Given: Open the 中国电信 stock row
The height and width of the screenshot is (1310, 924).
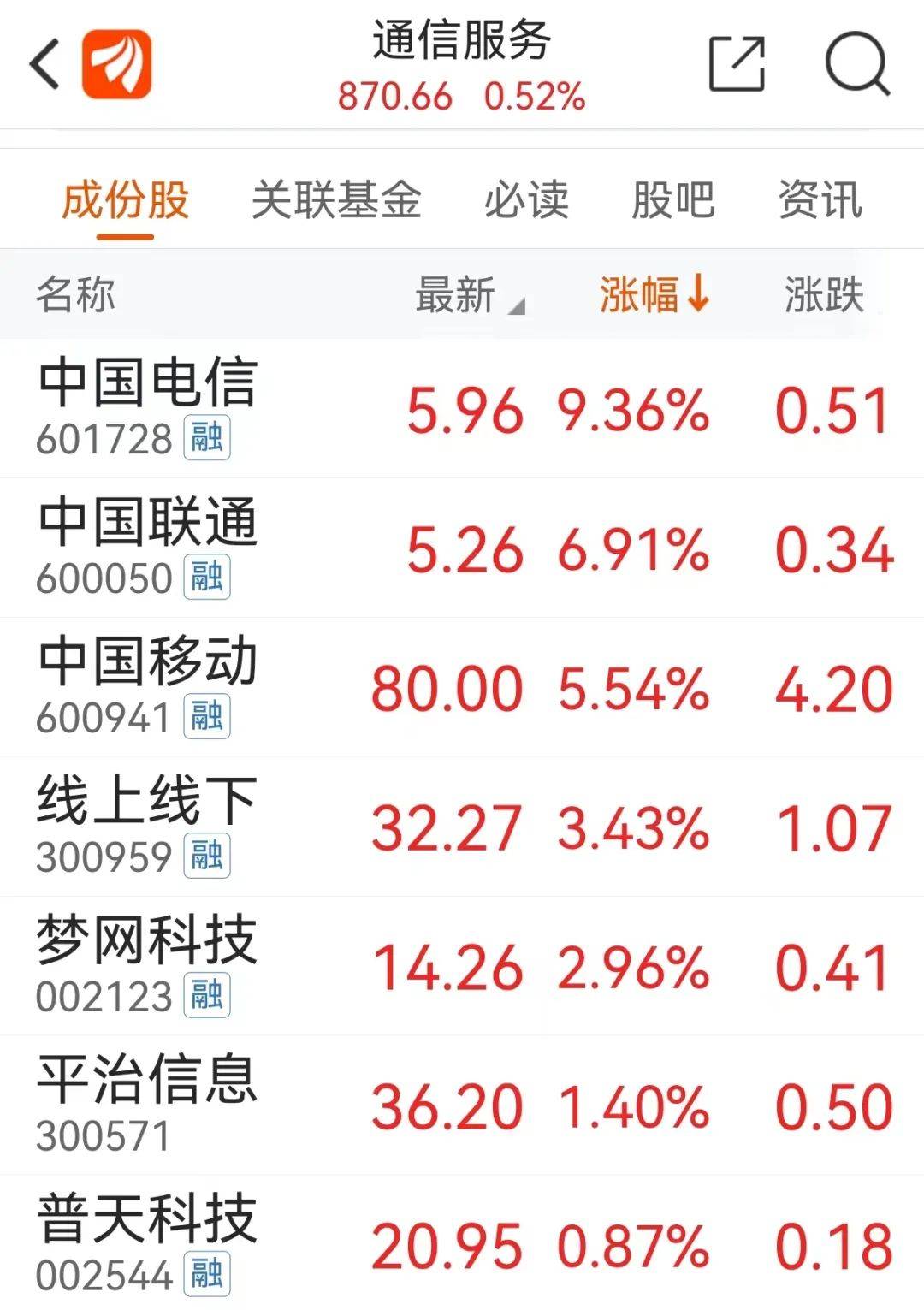Looking at the screenshot, I should [x=147, y=407].
